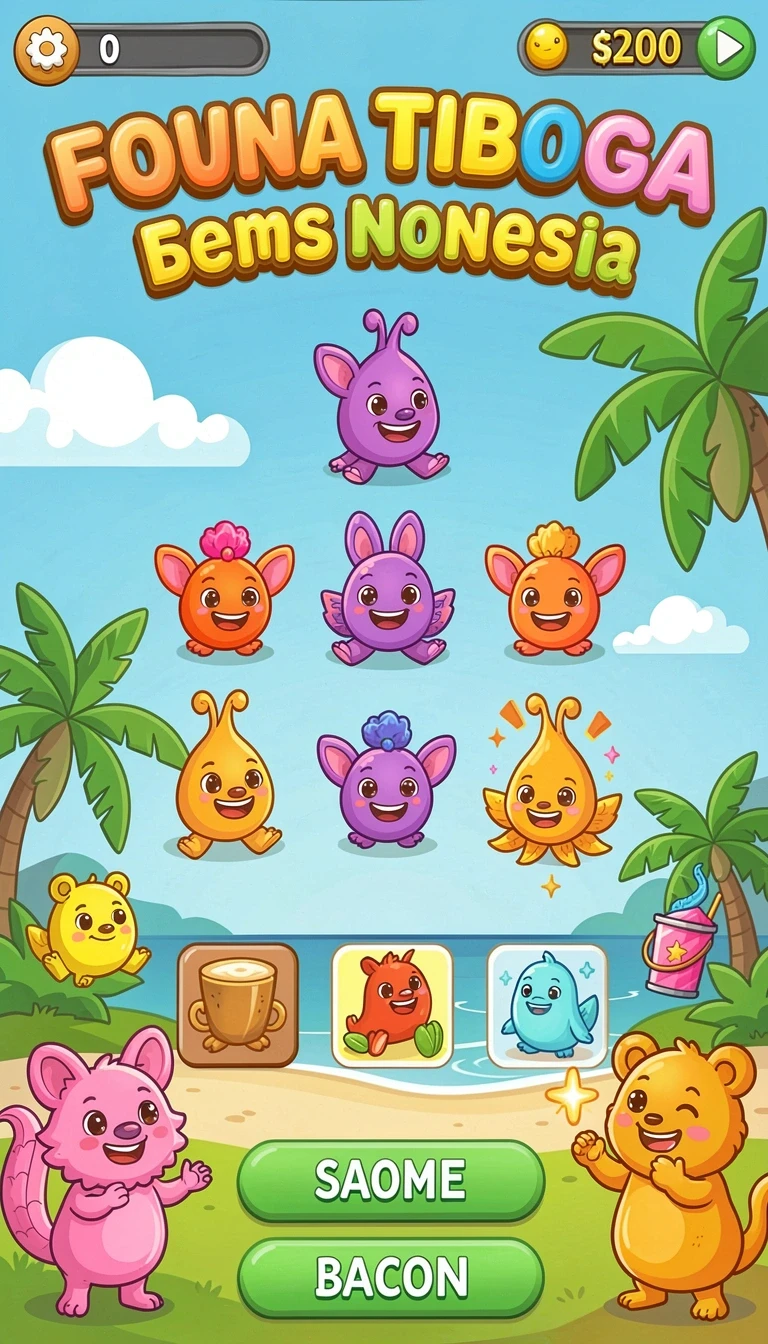
Task: Tap the plain yellow teardrop creature
Action: click(226, 775)
